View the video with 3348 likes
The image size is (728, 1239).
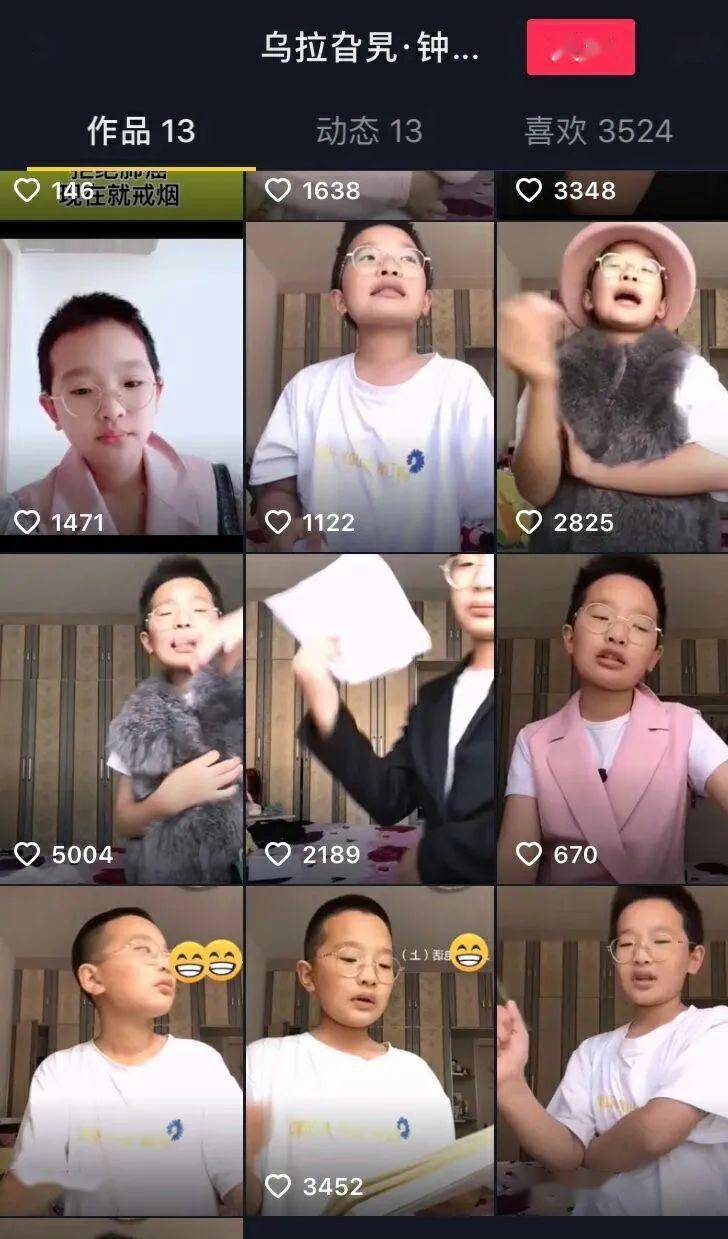(612, 195)
